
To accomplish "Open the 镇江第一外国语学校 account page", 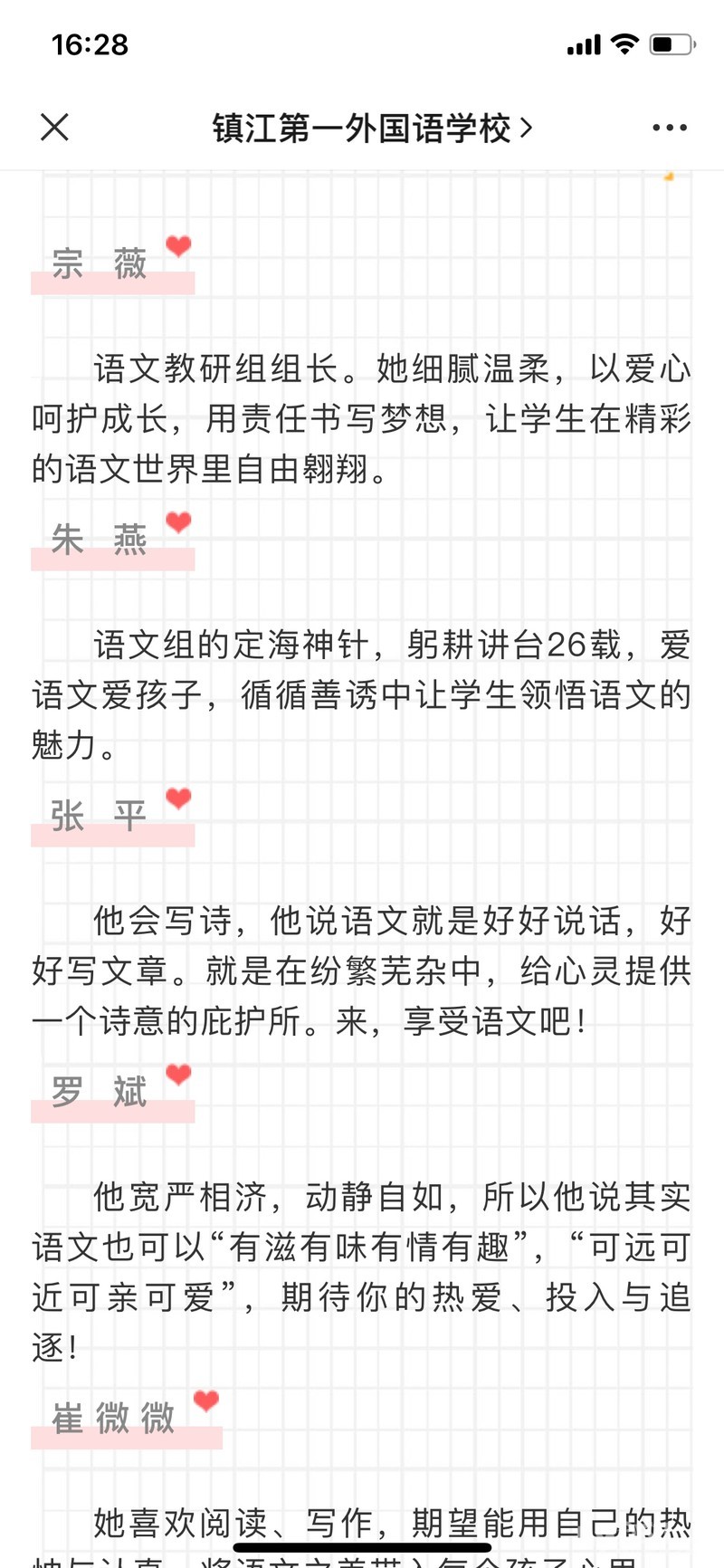I will click(x=371, y=129).
